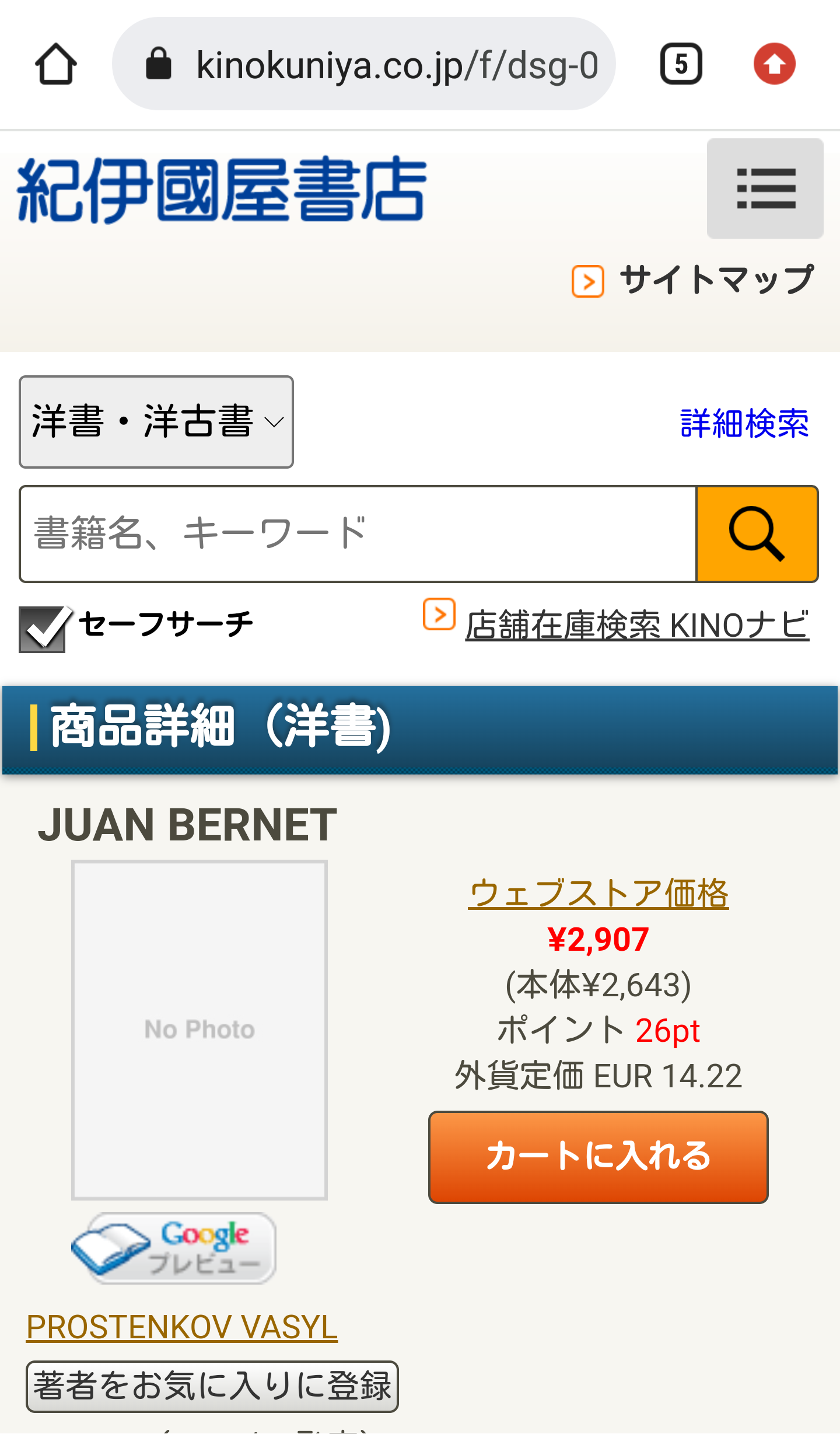Tap 著者をお気に入りに登録 button
The height and width of the screenshot is (1434, 840).
point(212,1386)
